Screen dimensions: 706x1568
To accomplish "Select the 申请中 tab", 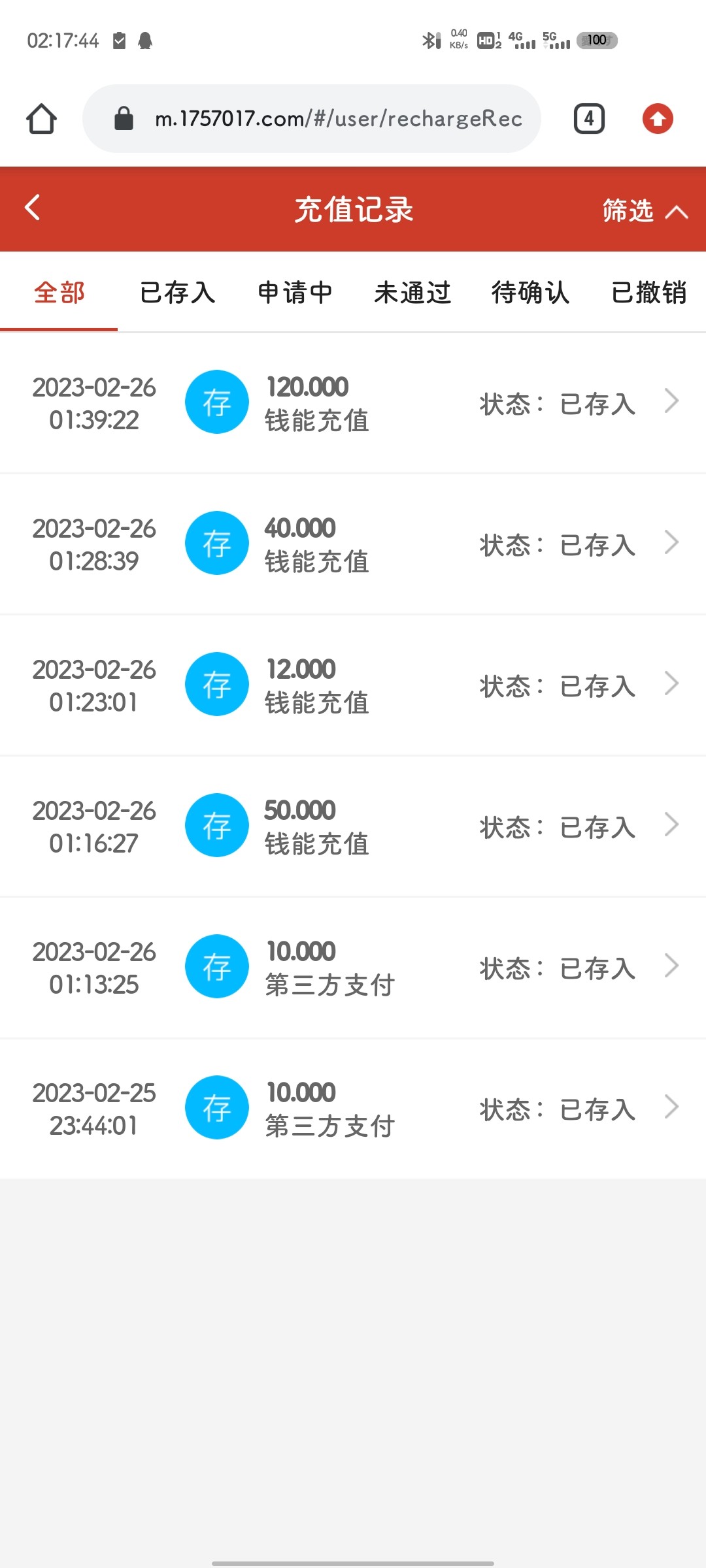I will (295, 293).
